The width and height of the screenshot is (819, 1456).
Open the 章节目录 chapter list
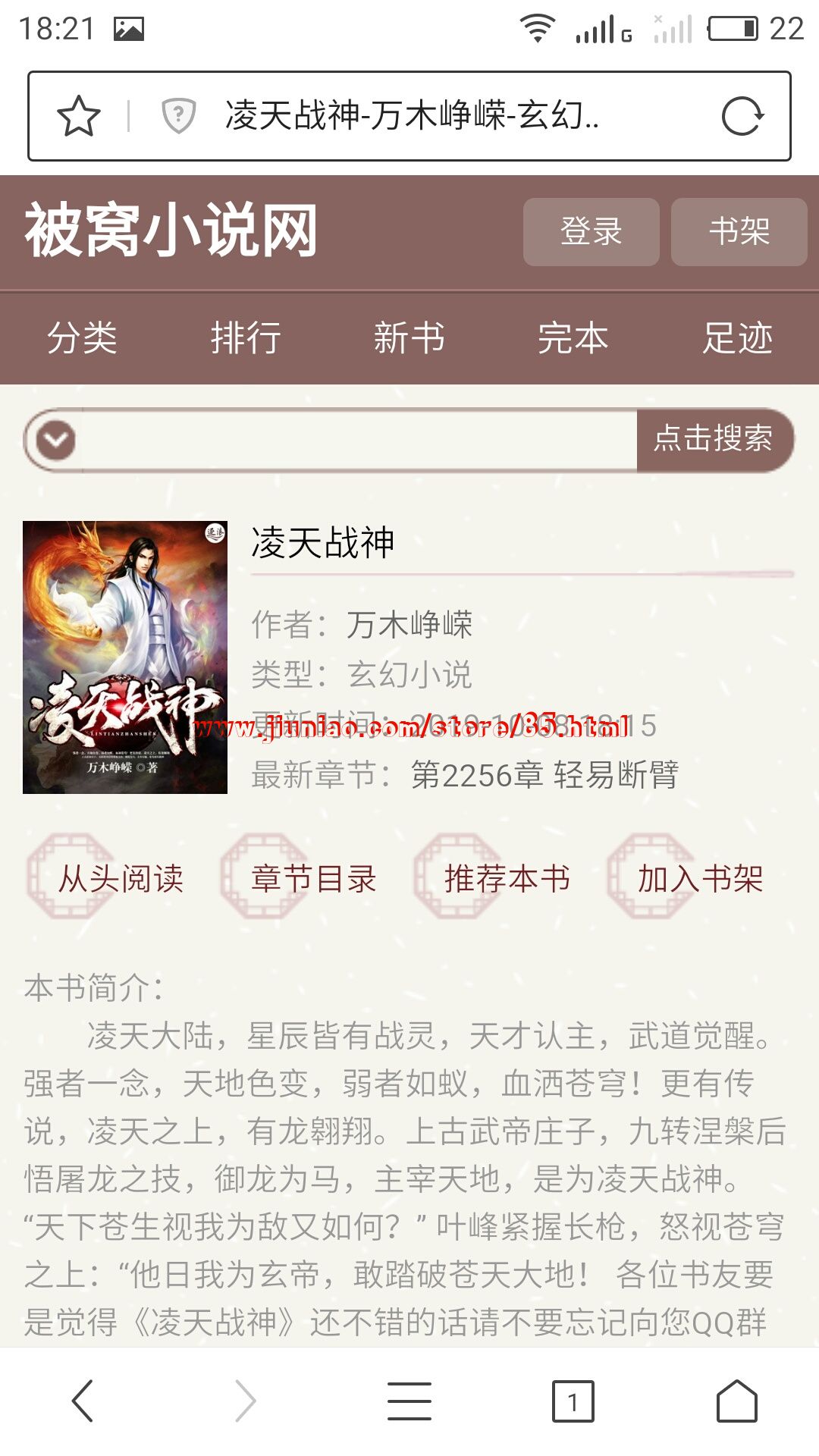(313, 879)
